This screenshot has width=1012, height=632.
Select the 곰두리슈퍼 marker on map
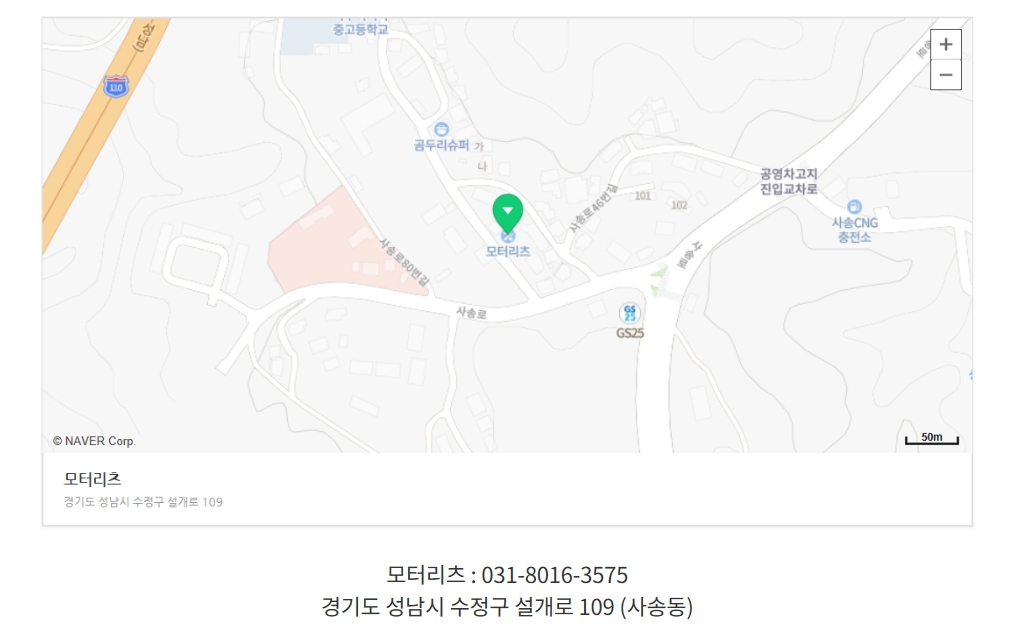point(441,129)
